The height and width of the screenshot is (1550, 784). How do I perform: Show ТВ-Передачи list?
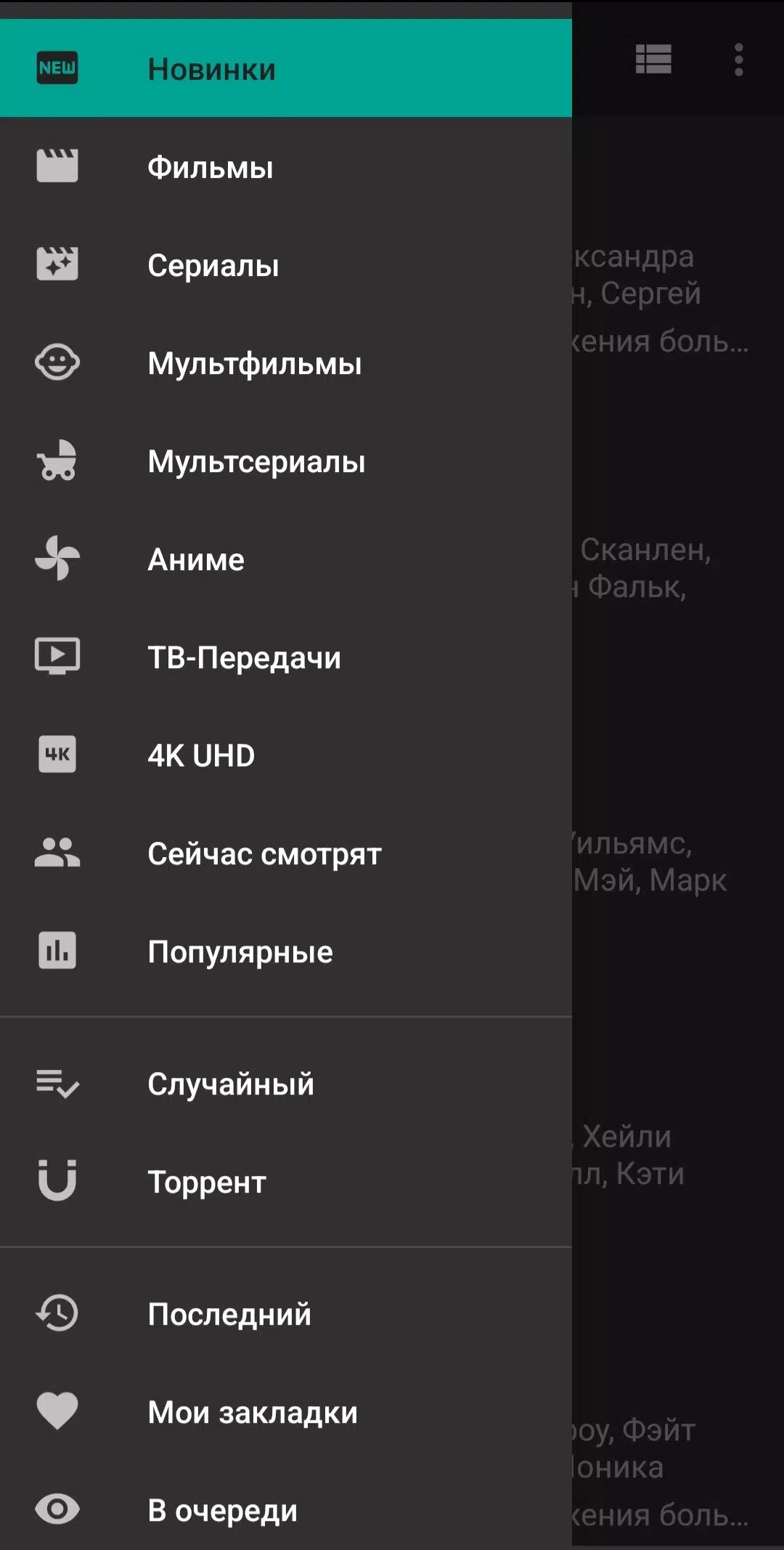[244, 658]
